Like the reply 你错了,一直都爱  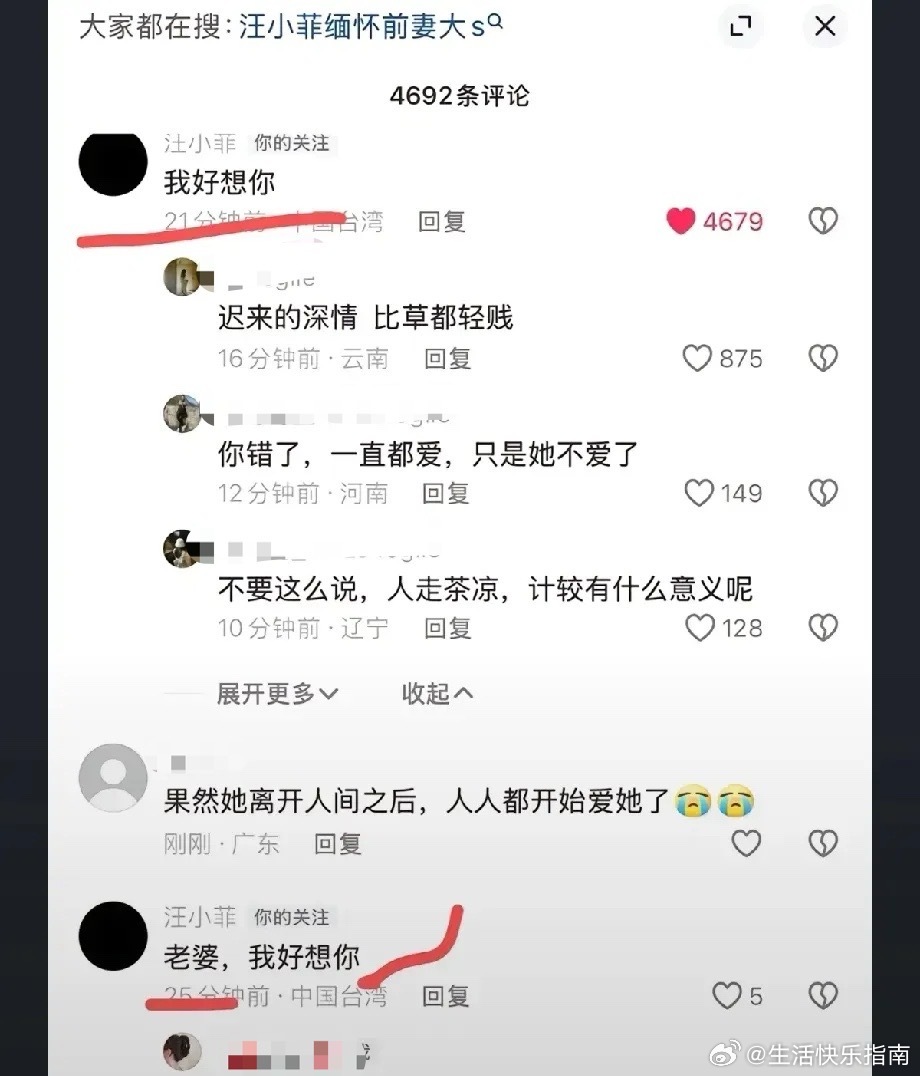coord(698,493)
